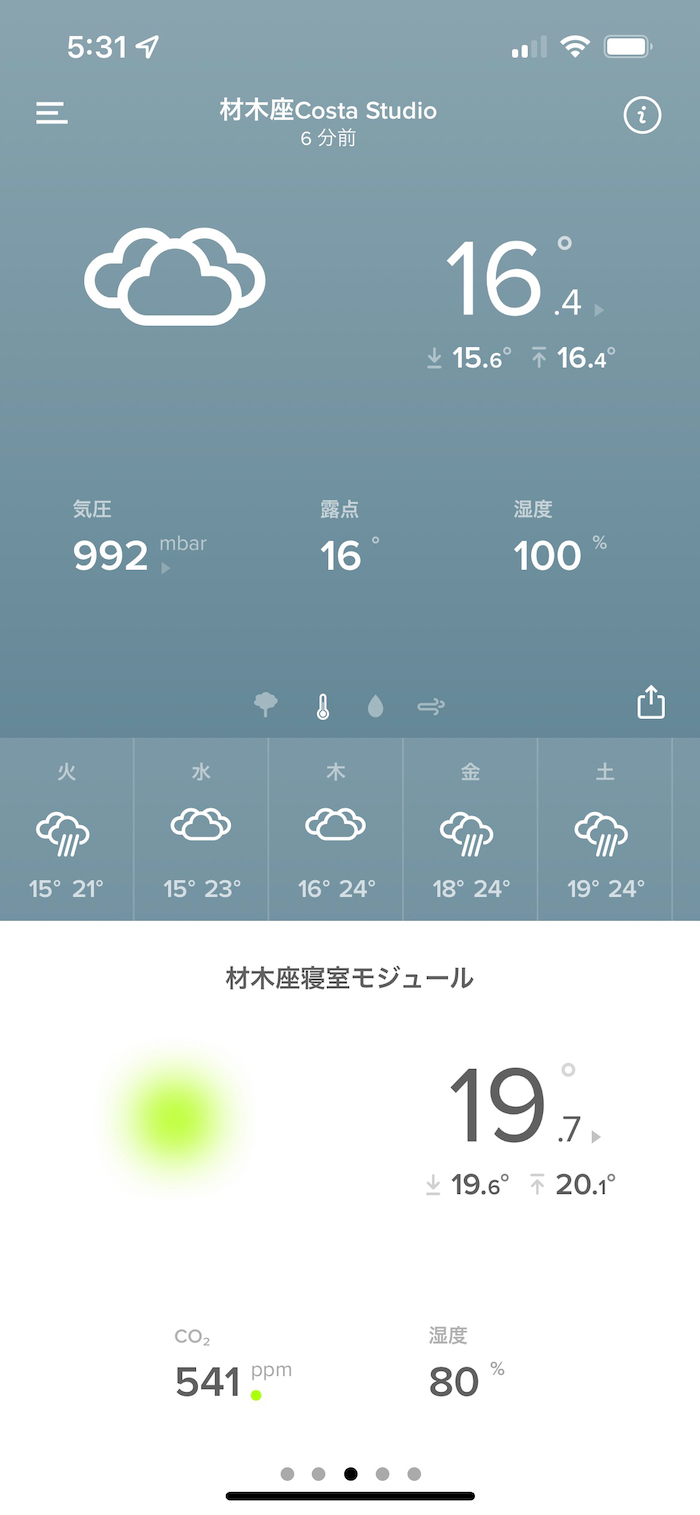View outdoor temperature 16.4° graph
700x1515 pixels.
pyautogui.click(x=520, y=282)
